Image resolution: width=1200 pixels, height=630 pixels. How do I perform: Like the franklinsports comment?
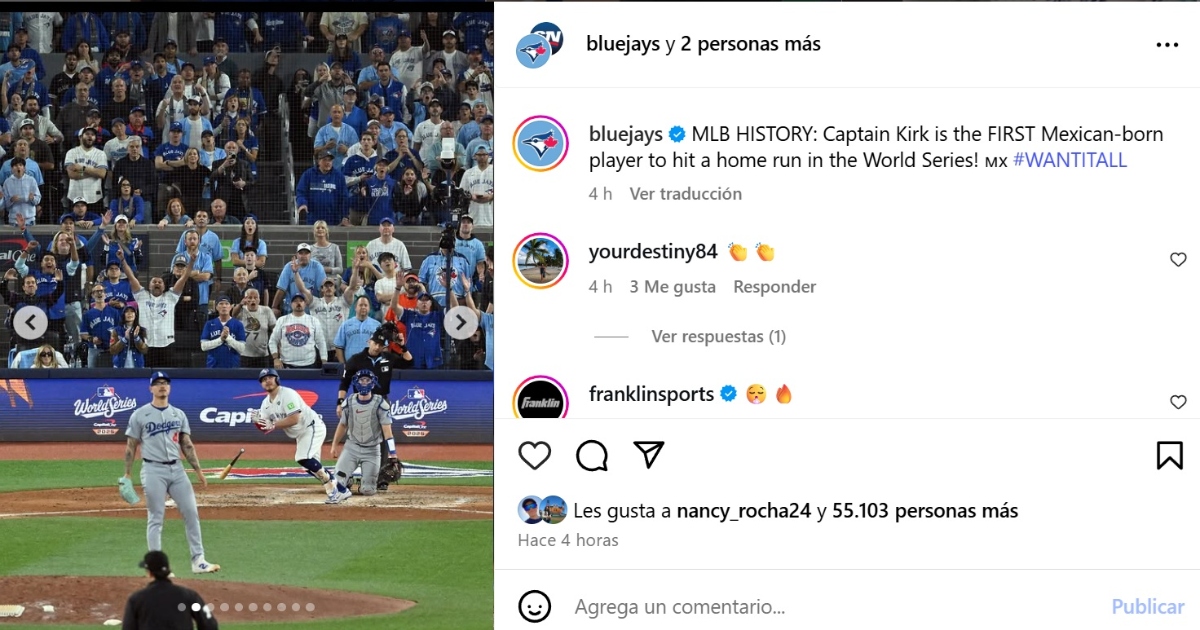[x=1178, y=402]
